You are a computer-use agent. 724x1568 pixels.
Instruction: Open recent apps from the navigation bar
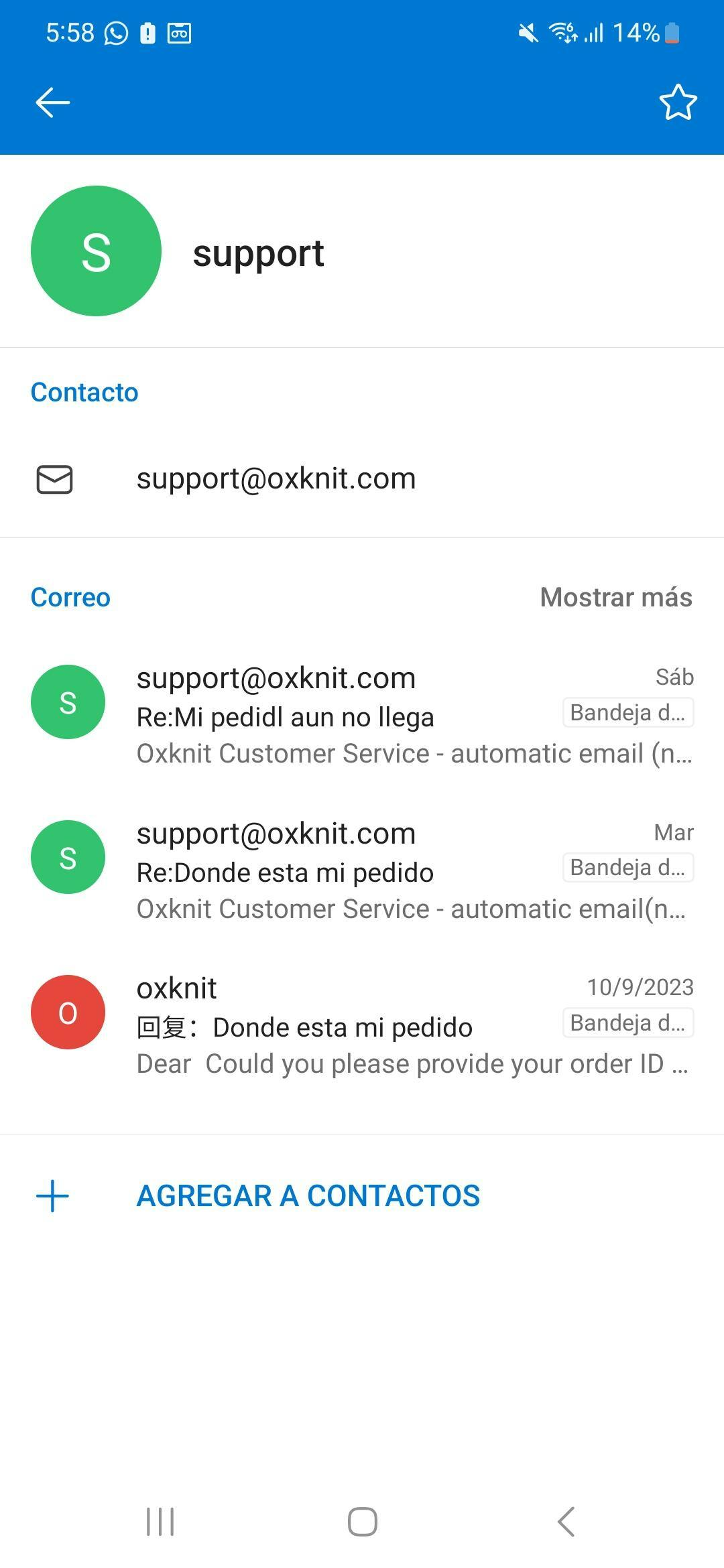160,1521
